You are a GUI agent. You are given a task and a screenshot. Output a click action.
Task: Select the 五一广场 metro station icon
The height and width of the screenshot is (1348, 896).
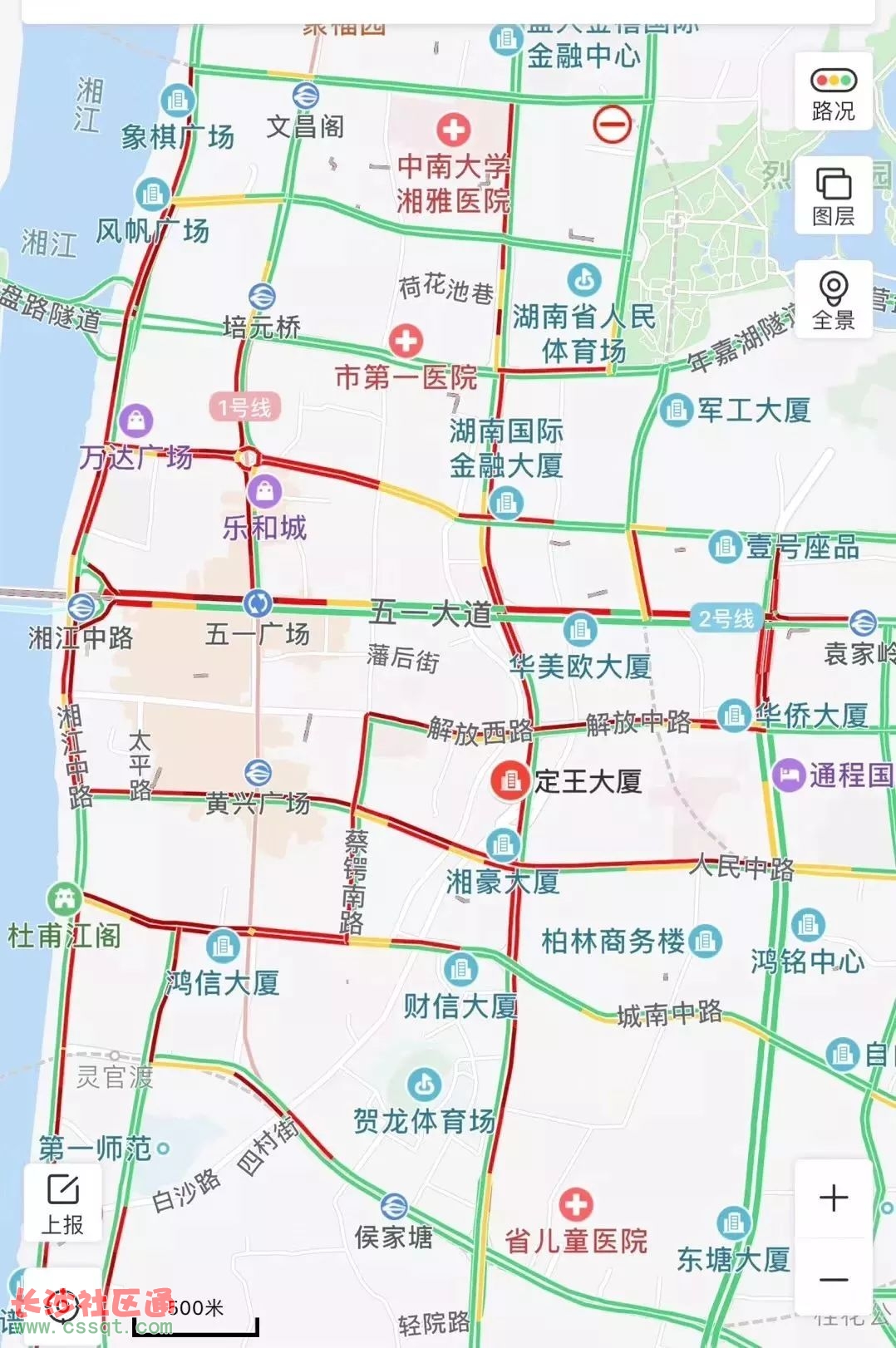coord(258,602)
